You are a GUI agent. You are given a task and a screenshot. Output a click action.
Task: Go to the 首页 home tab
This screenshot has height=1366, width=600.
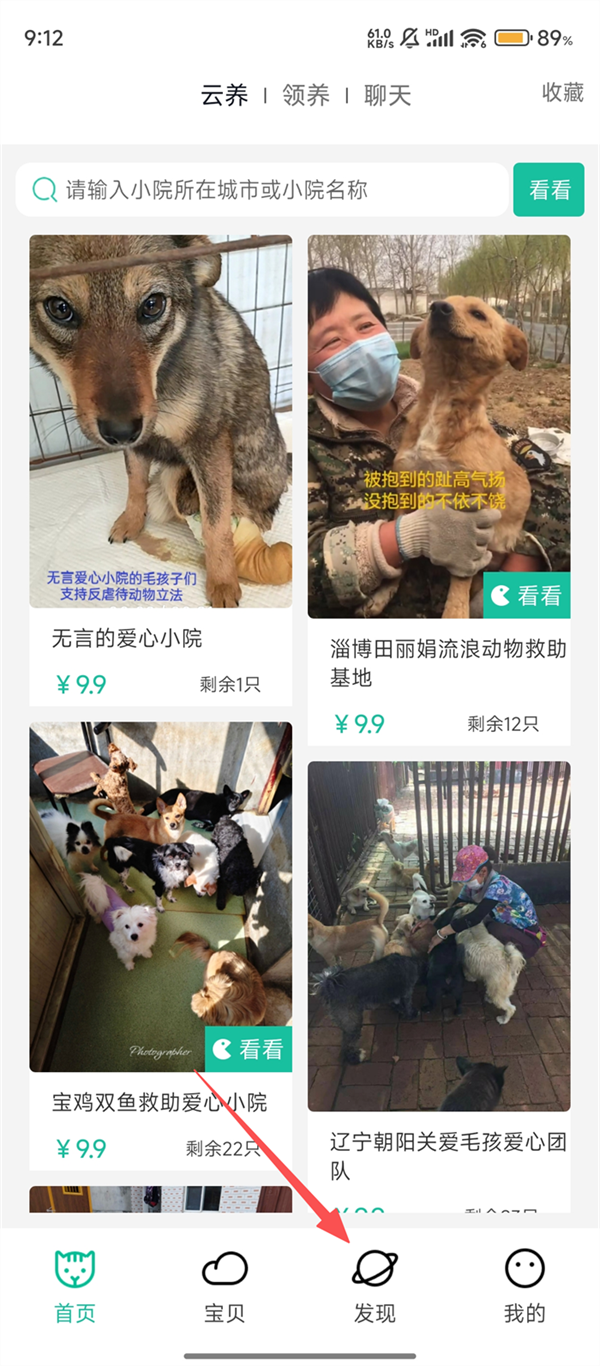coord(75,1286)
